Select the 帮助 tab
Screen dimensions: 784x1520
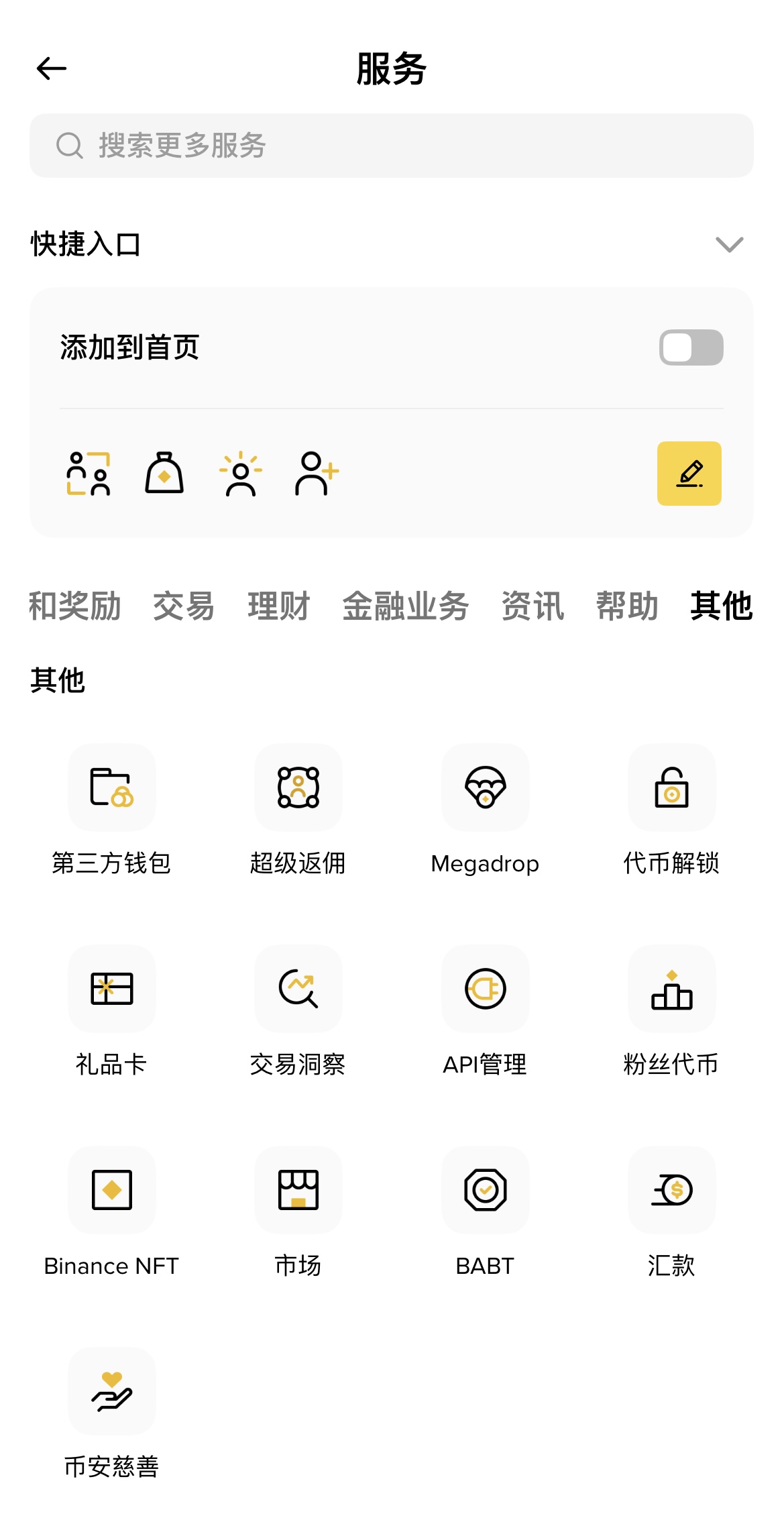627,606
